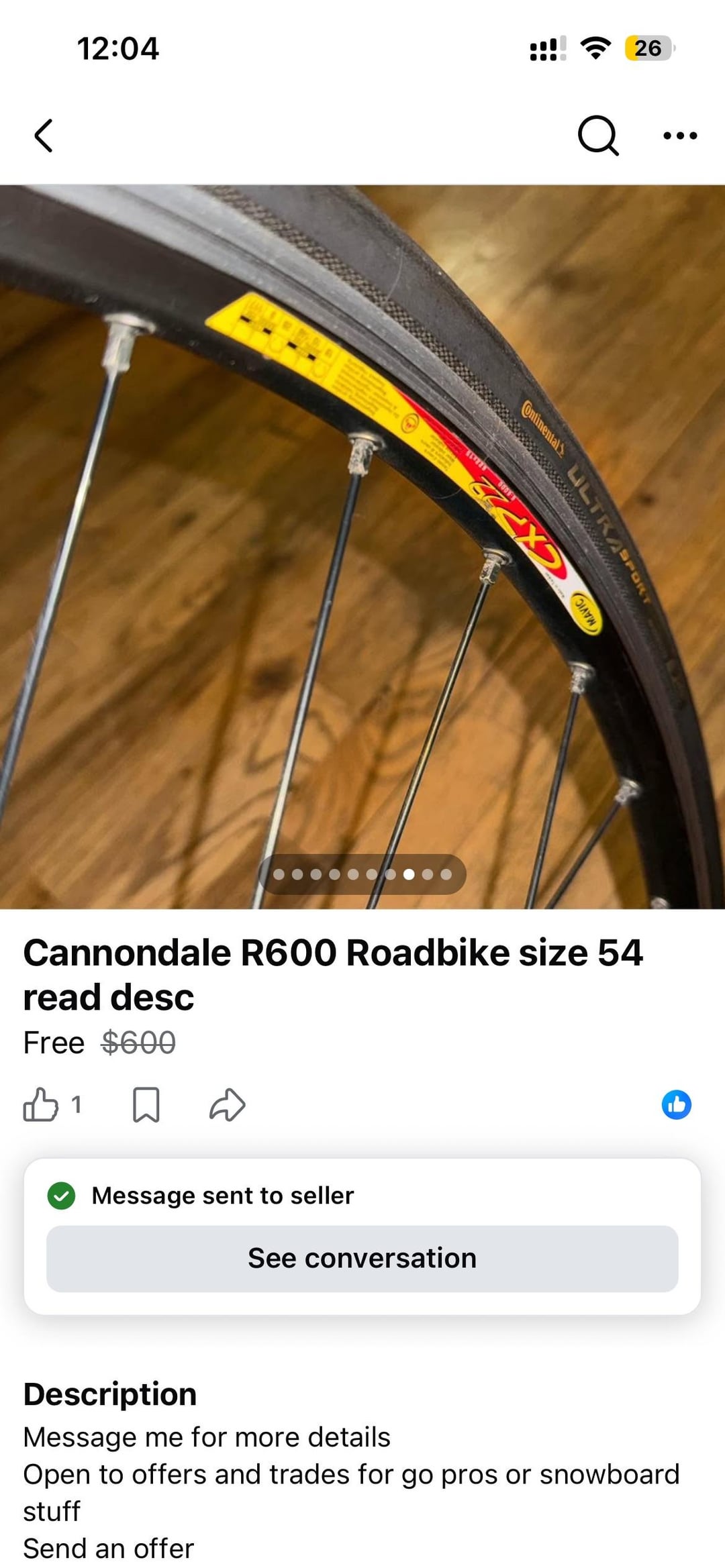Tap See conversation button
This screenshot has width=725, height=1568.
(362, 1258)
